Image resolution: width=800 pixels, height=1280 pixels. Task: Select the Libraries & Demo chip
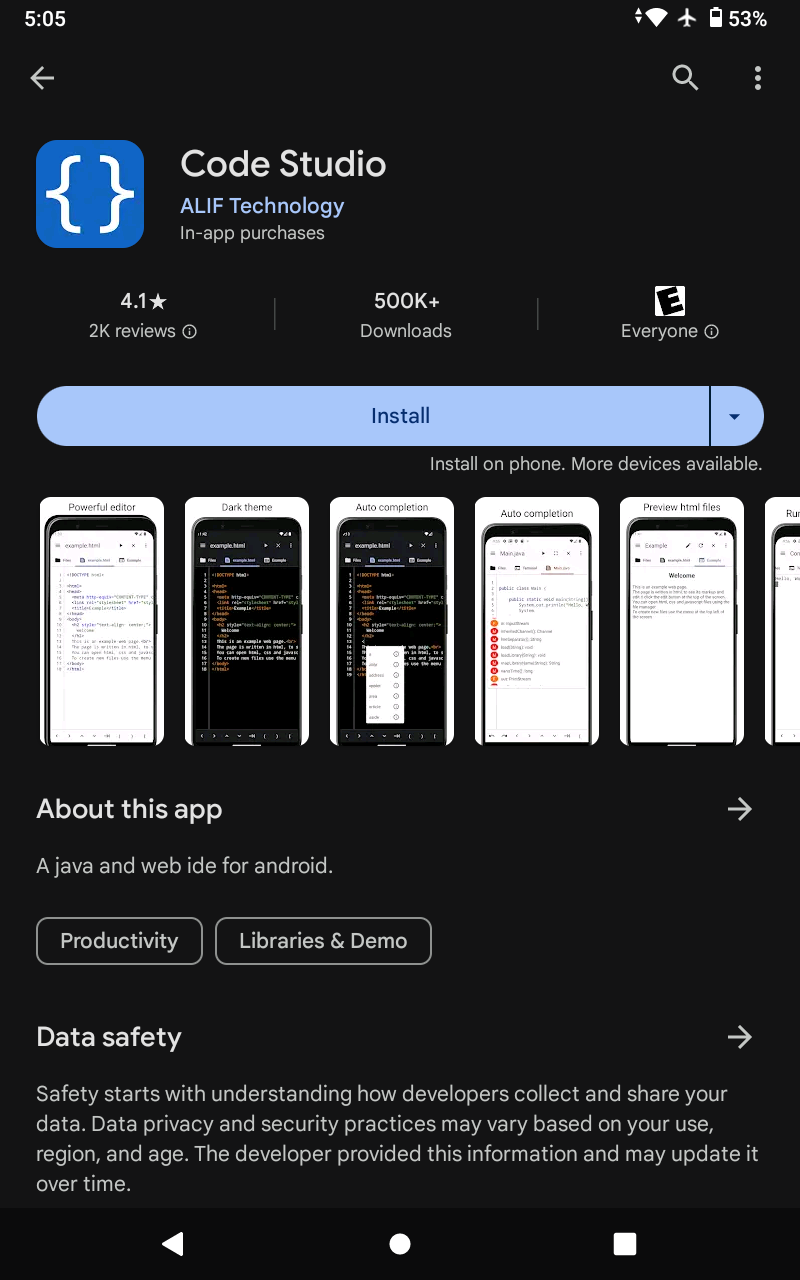(x=323, y=941)
